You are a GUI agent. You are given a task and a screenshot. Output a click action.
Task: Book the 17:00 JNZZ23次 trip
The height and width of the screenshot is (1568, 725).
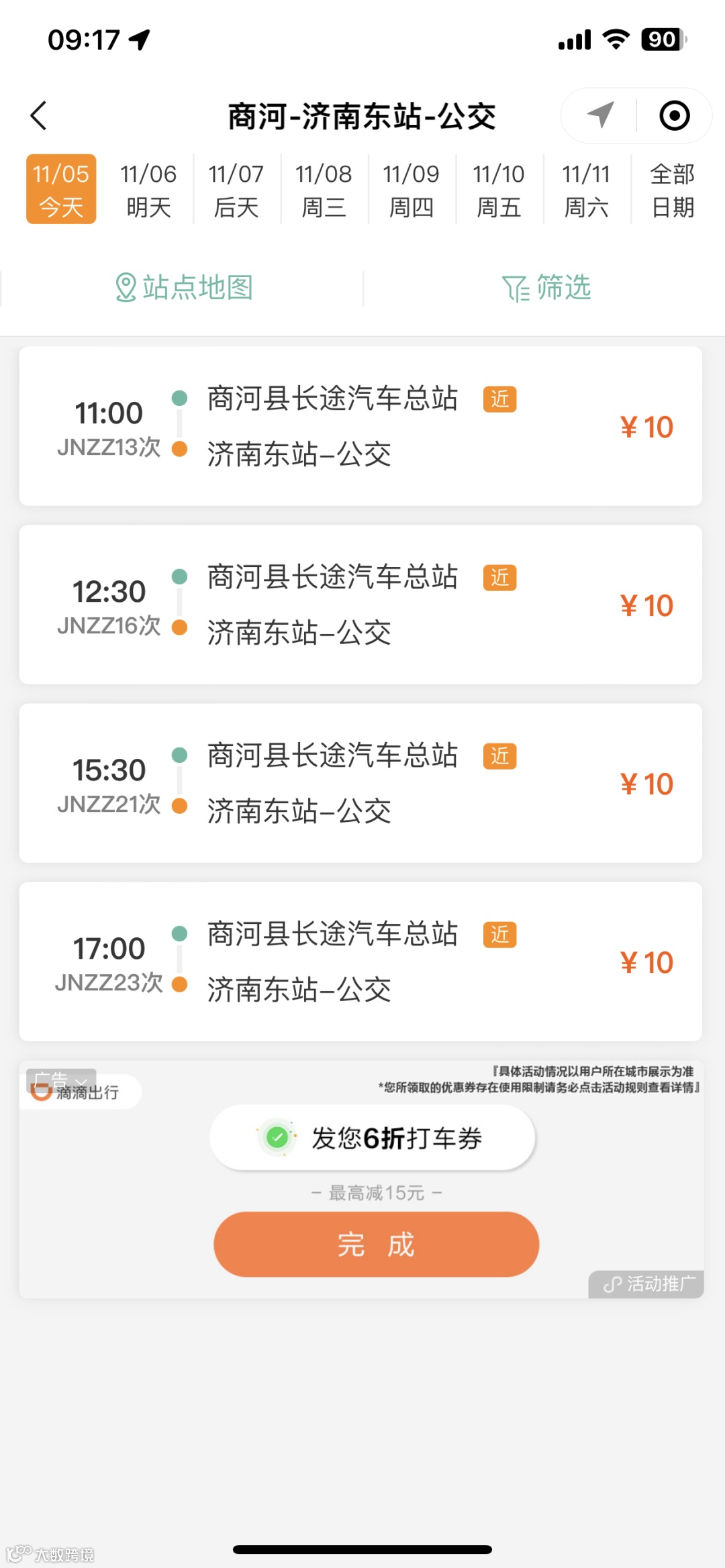click(360, 961)
